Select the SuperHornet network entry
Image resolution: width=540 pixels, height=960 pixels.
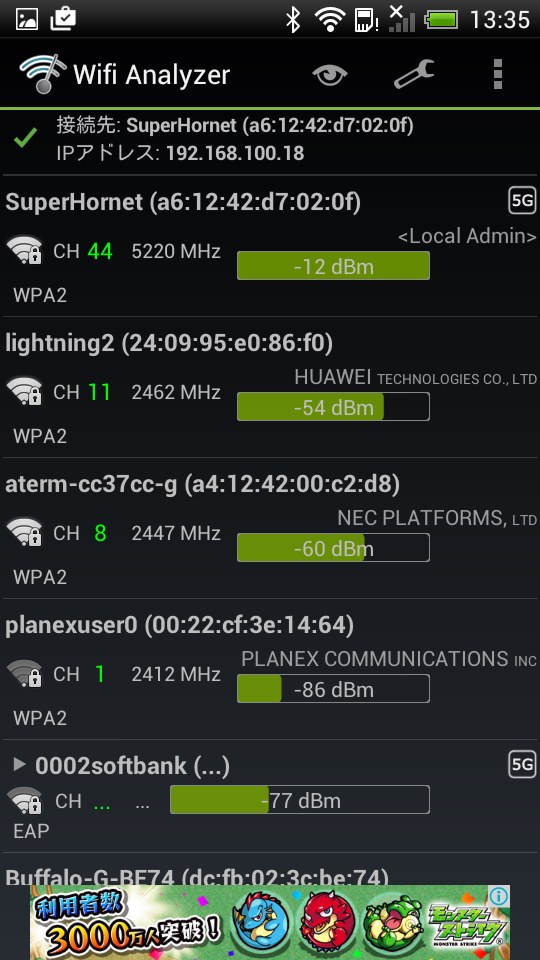point(270,246)
